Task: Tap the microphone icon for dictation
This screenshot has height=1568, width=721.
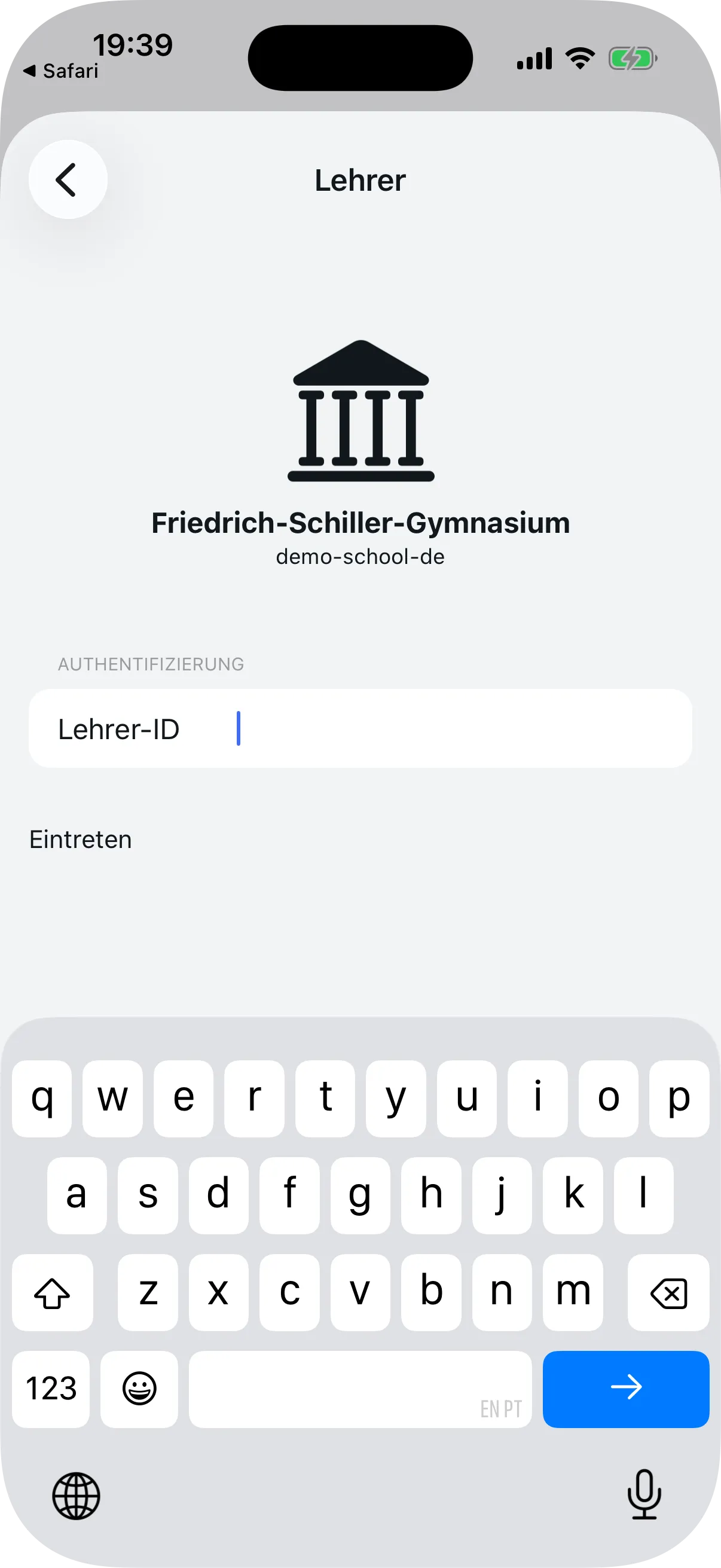Action: 644,1498
